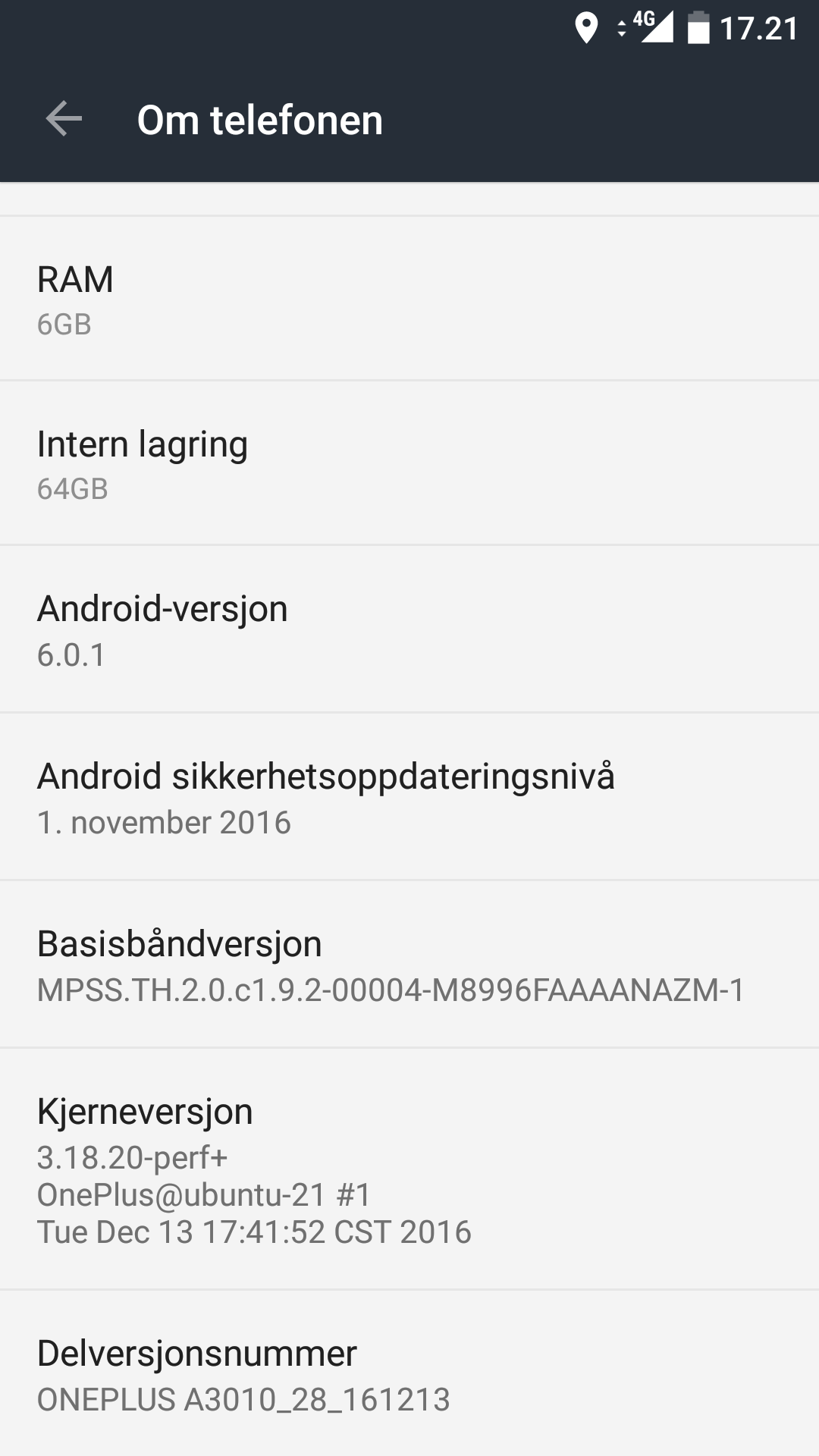
Task: Select the Android sikkerhetsoppdateringsnivå row
Action: point(409,797)
